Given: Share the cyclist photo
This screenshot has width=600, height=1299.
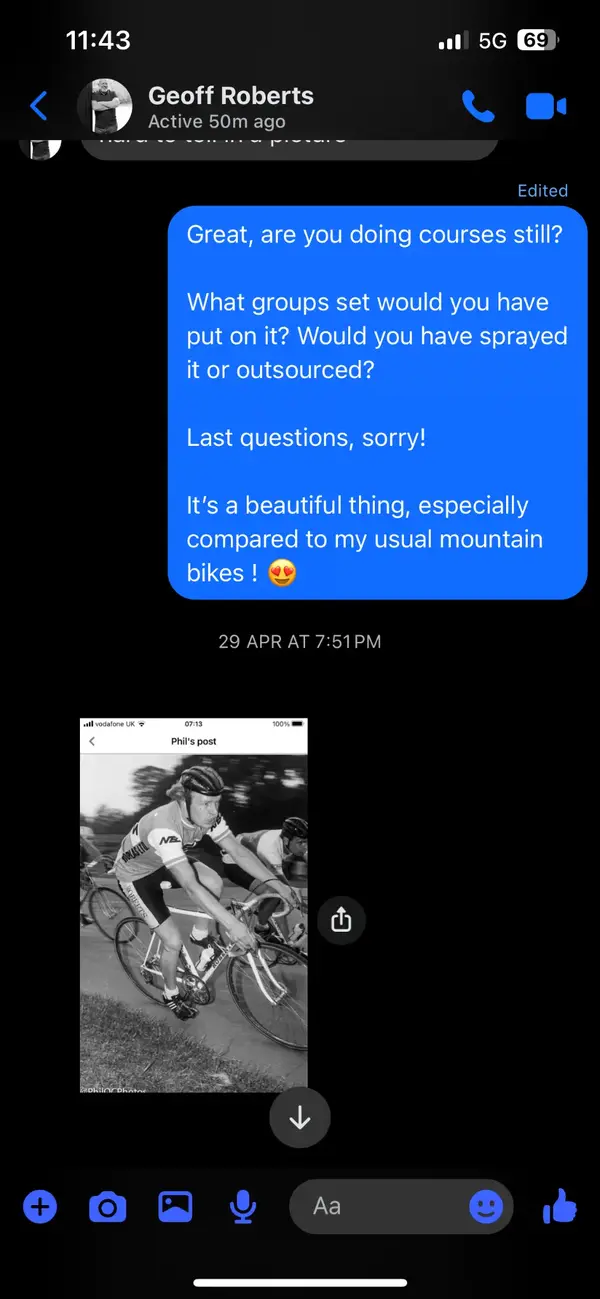Looking at the screenshot, I should pos(341,919).
